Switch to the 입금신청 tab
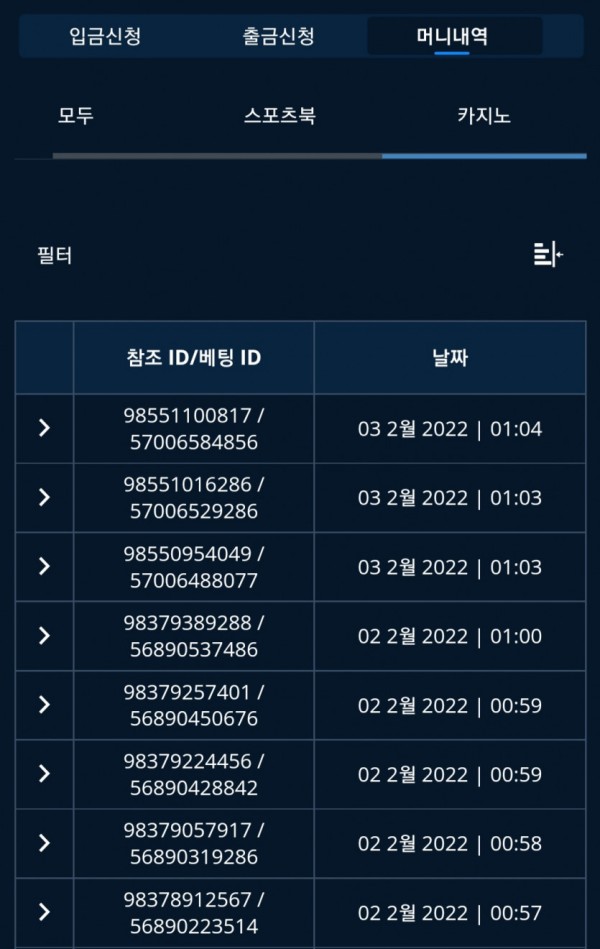This screenshot has height=949, width=600. tap(105, 37)
